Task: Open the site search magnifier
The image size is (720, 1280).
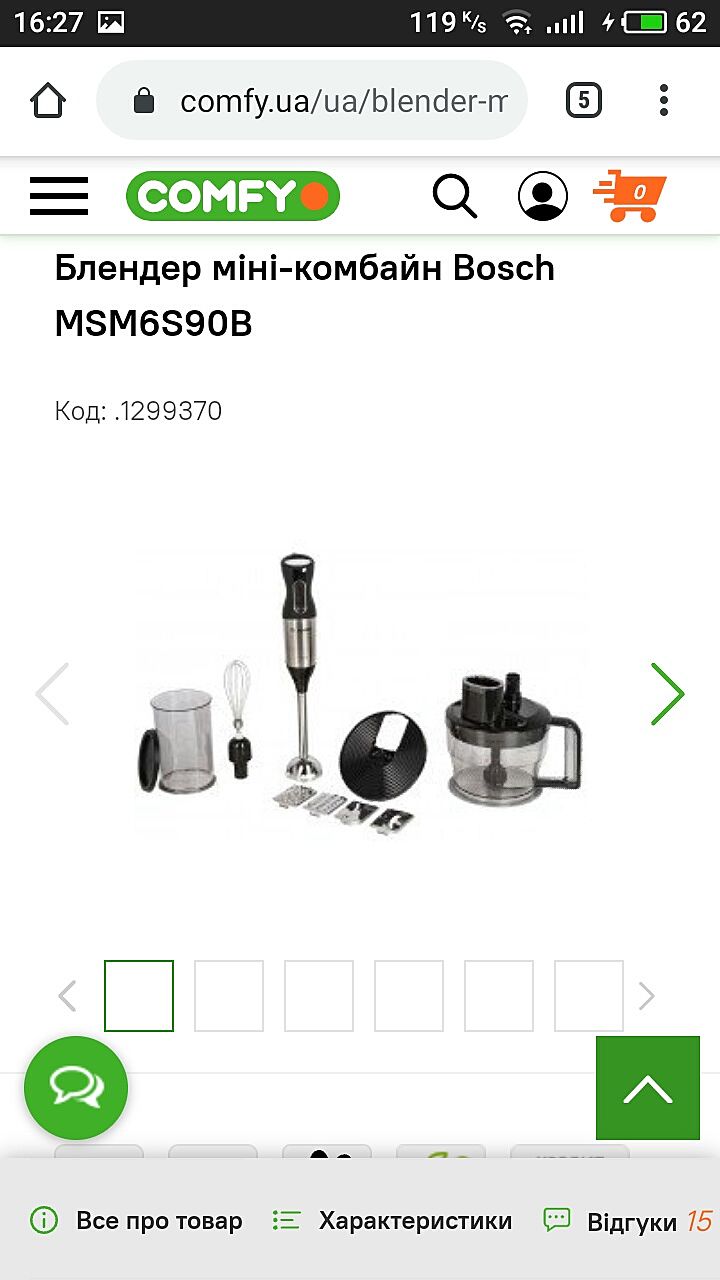Action: tap(454, 196)
